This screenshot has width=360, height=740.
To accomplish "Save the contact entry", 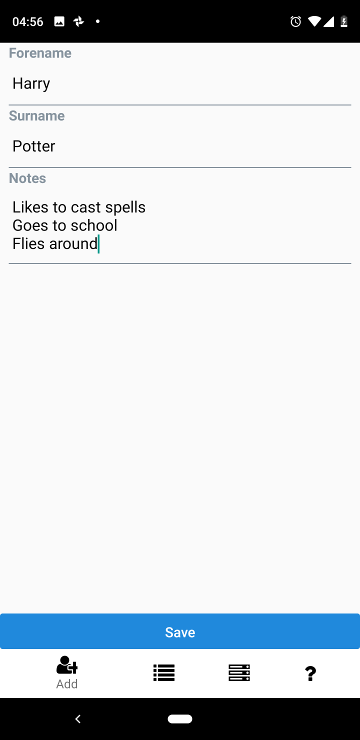I will pos(180,632).
